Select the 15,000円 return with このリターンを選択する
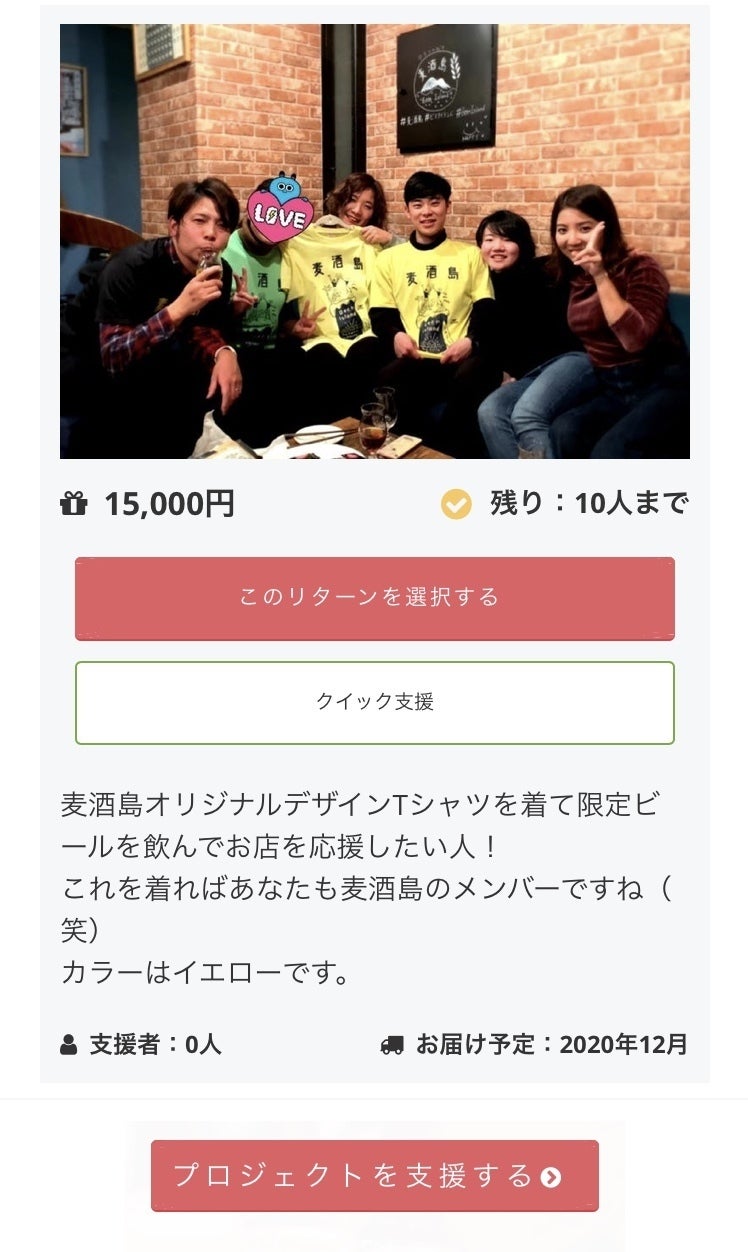 (x=374, y=598)
